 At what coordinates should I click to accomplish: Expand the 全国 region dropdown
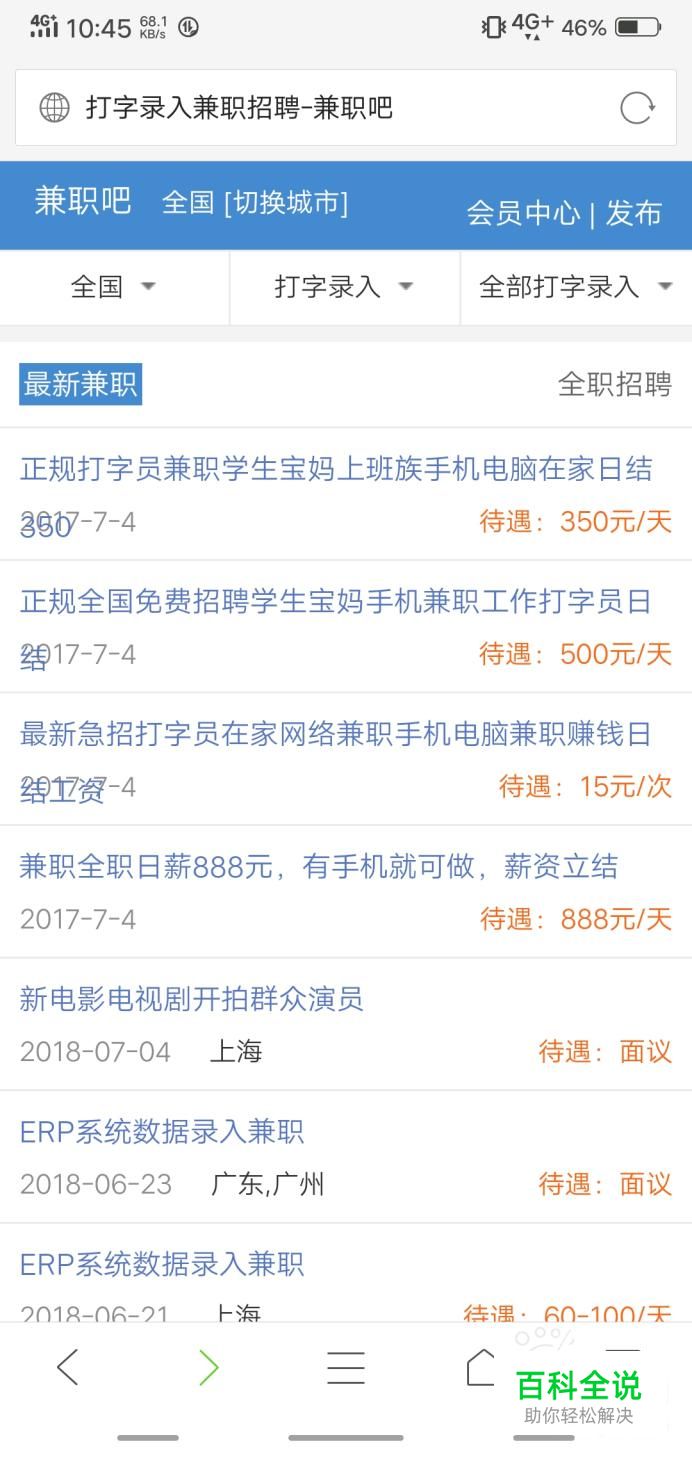113,287
